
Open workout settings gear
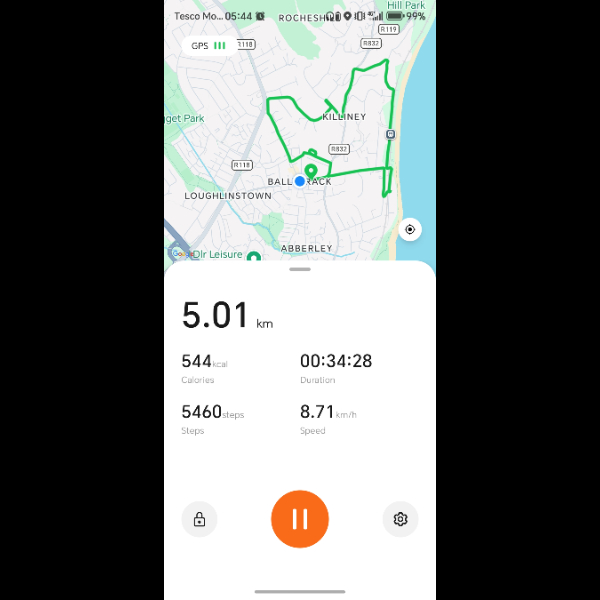(400, 519)
